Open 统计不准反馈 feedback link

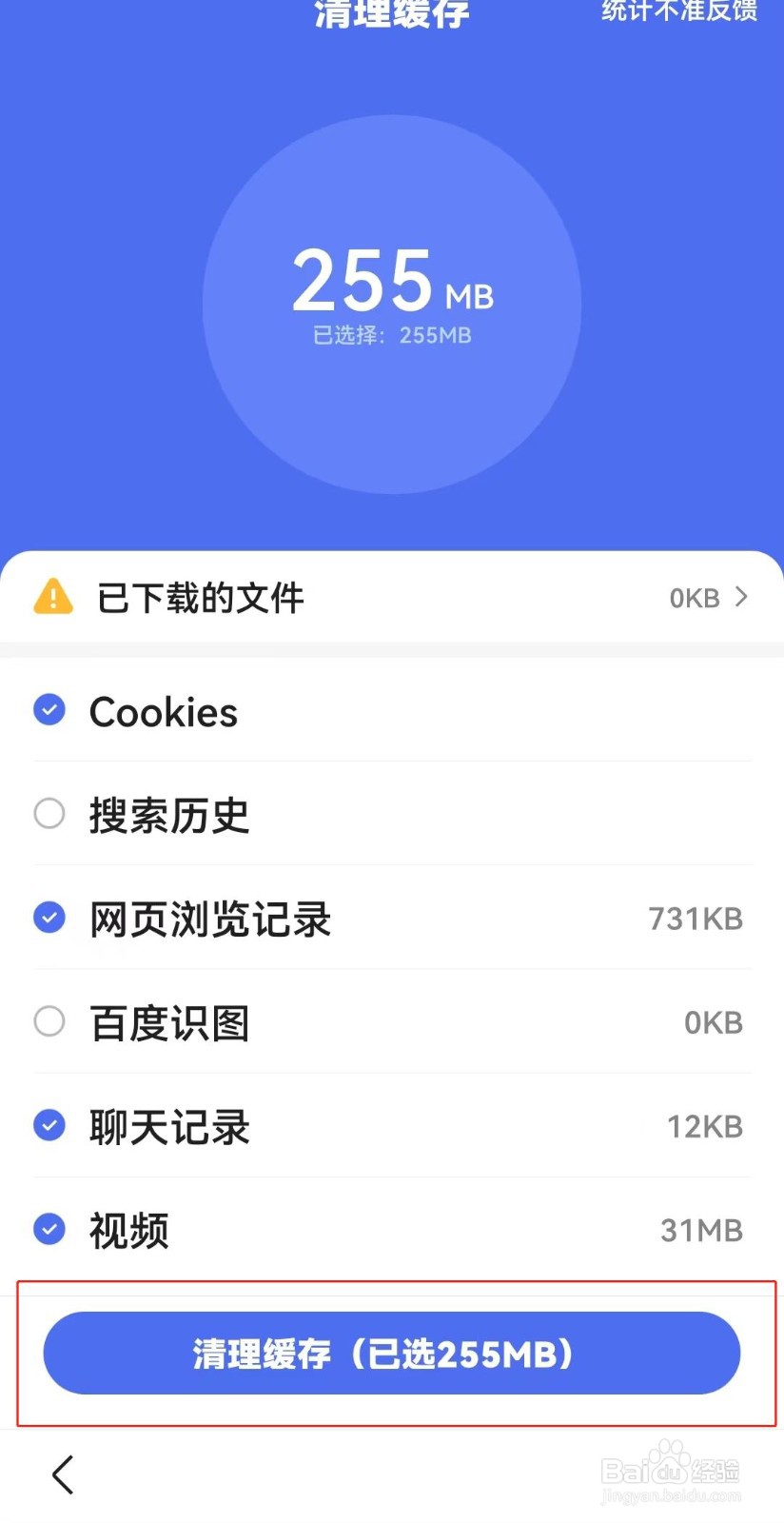click(x=678, y=11)
